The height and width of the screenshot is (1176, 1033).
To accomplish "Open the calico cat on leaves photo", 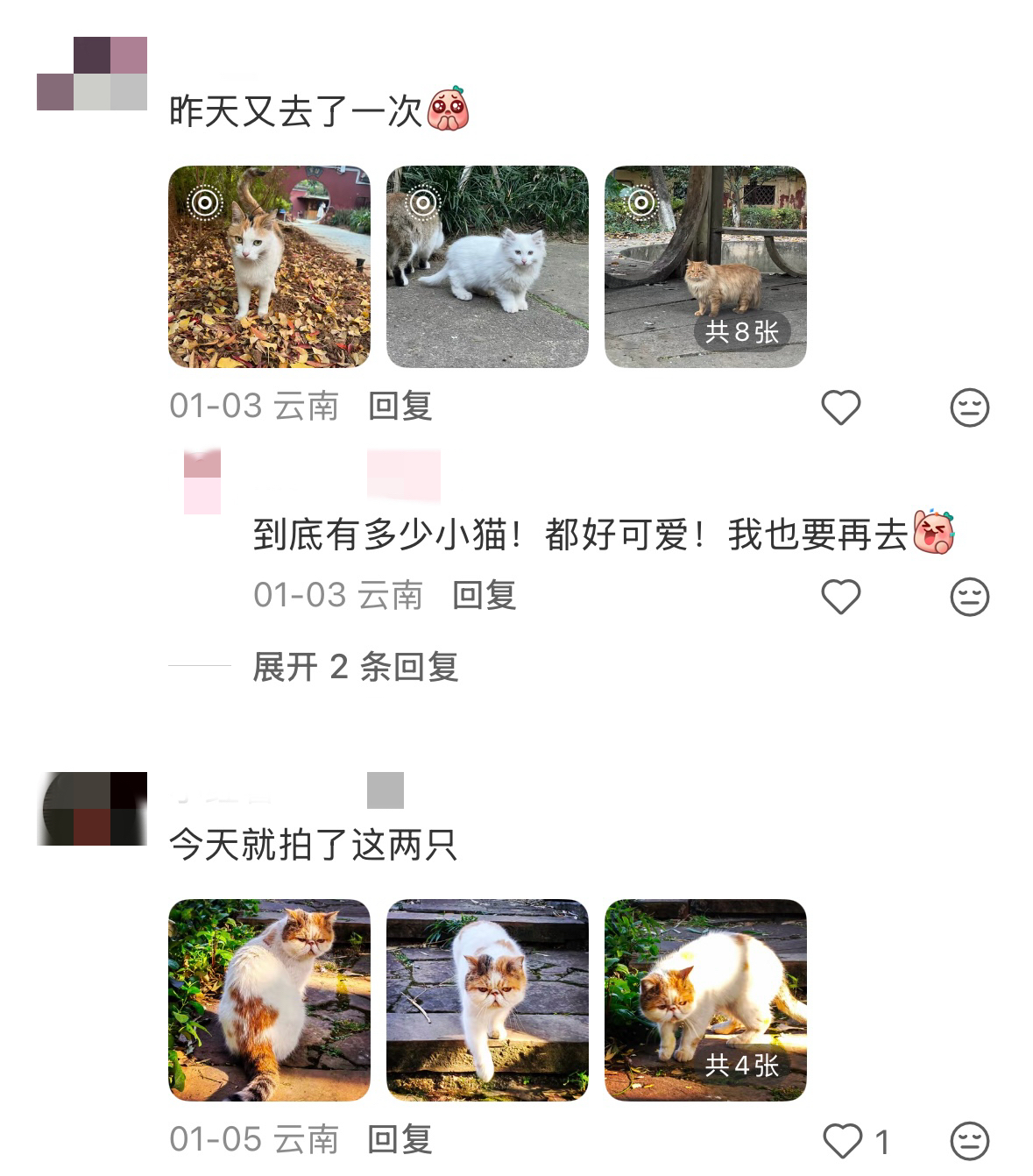I will point(269,266).
